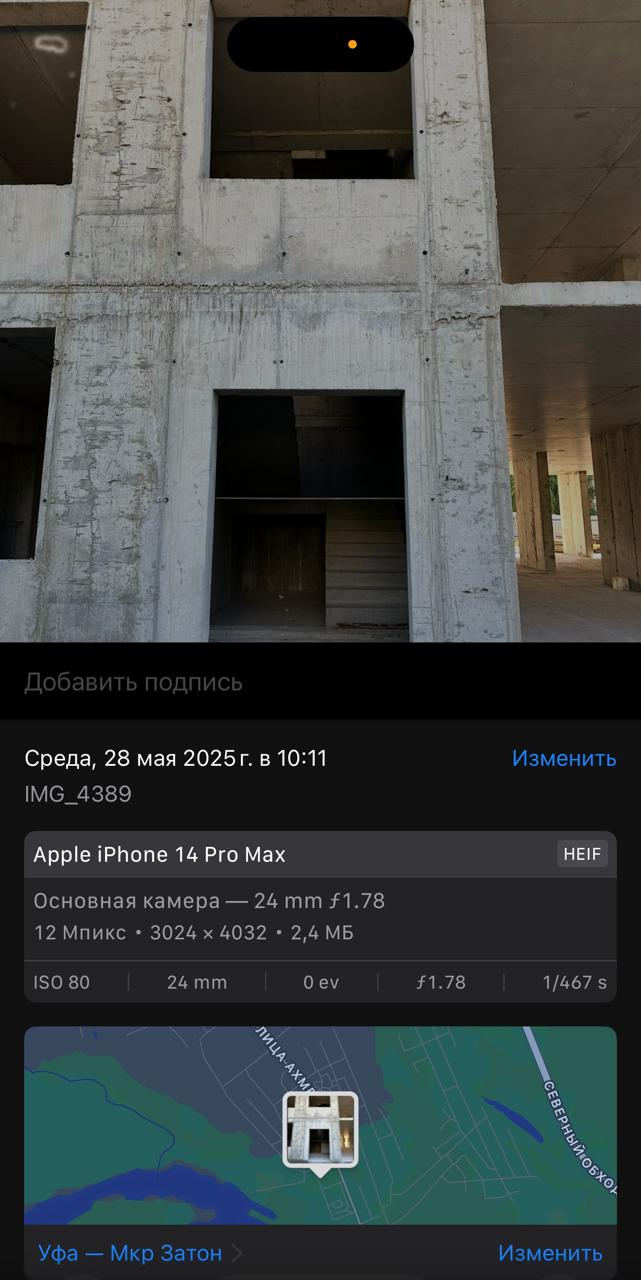
Task: Tap Изменить for the photo location
Action: [x=550, y=1253]
